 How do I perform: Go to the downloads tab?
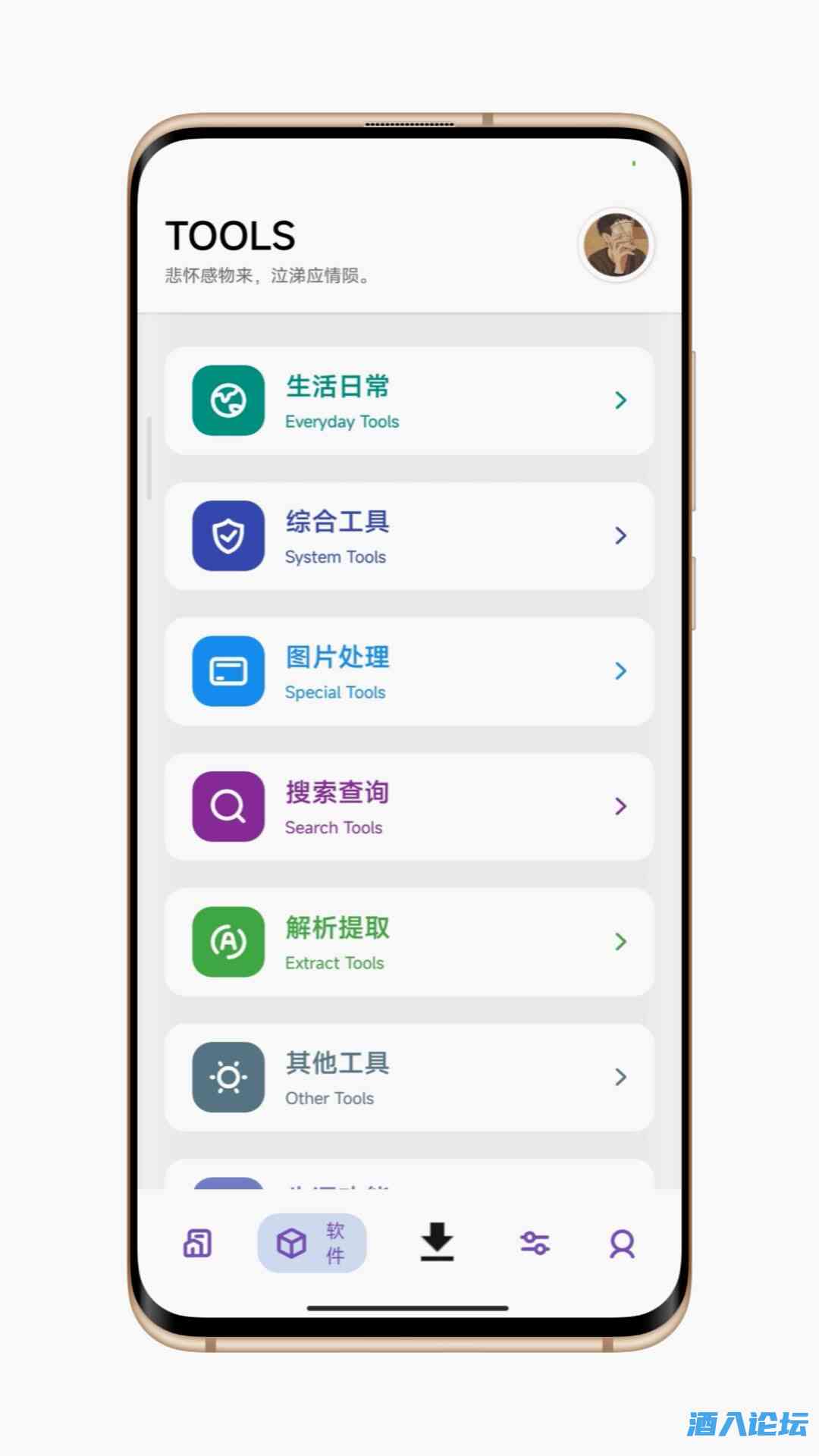[437, 1242]
